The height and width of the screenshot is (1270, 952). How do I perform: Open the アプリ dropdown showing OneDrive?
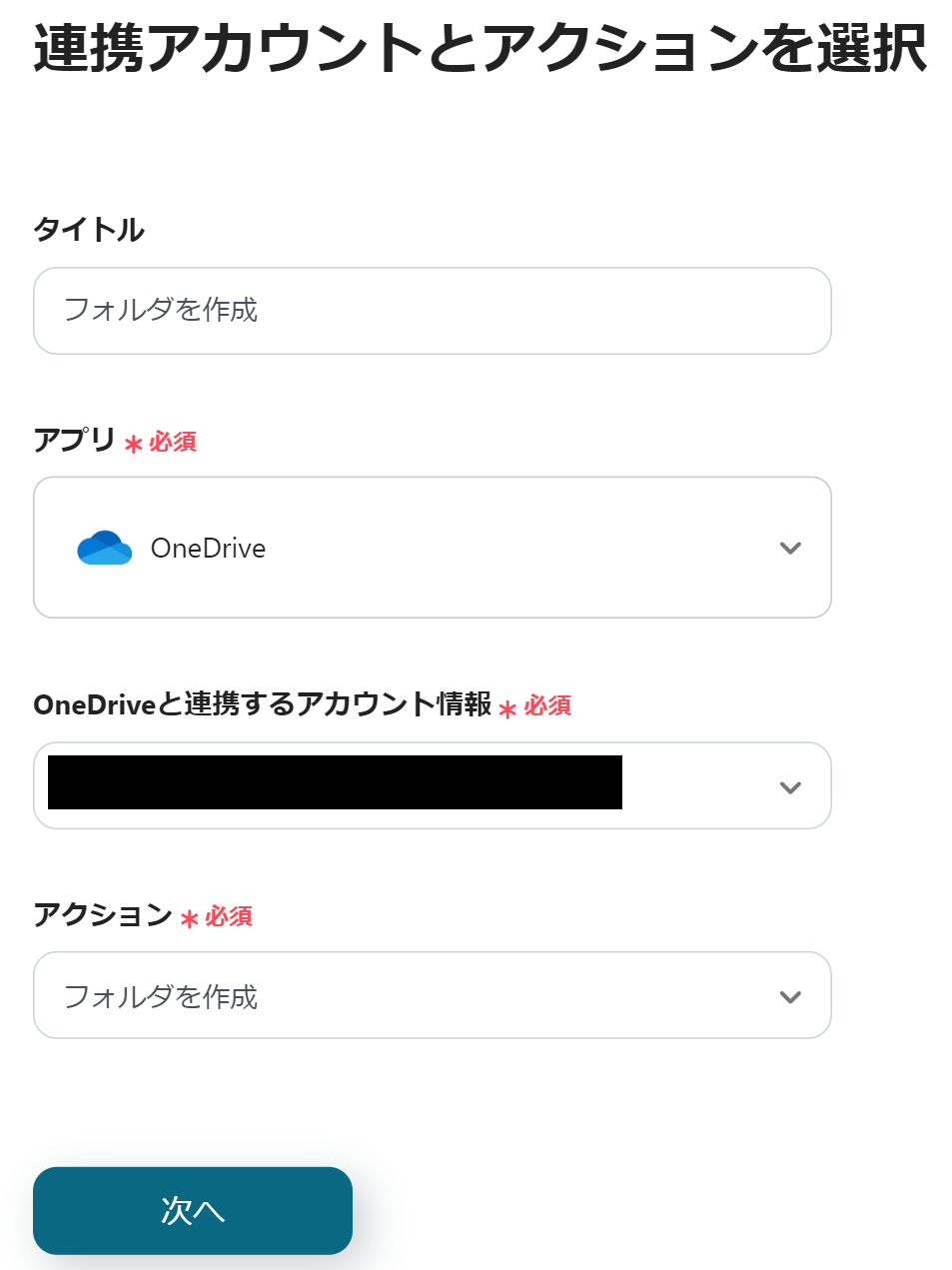(x=432, y=548)
